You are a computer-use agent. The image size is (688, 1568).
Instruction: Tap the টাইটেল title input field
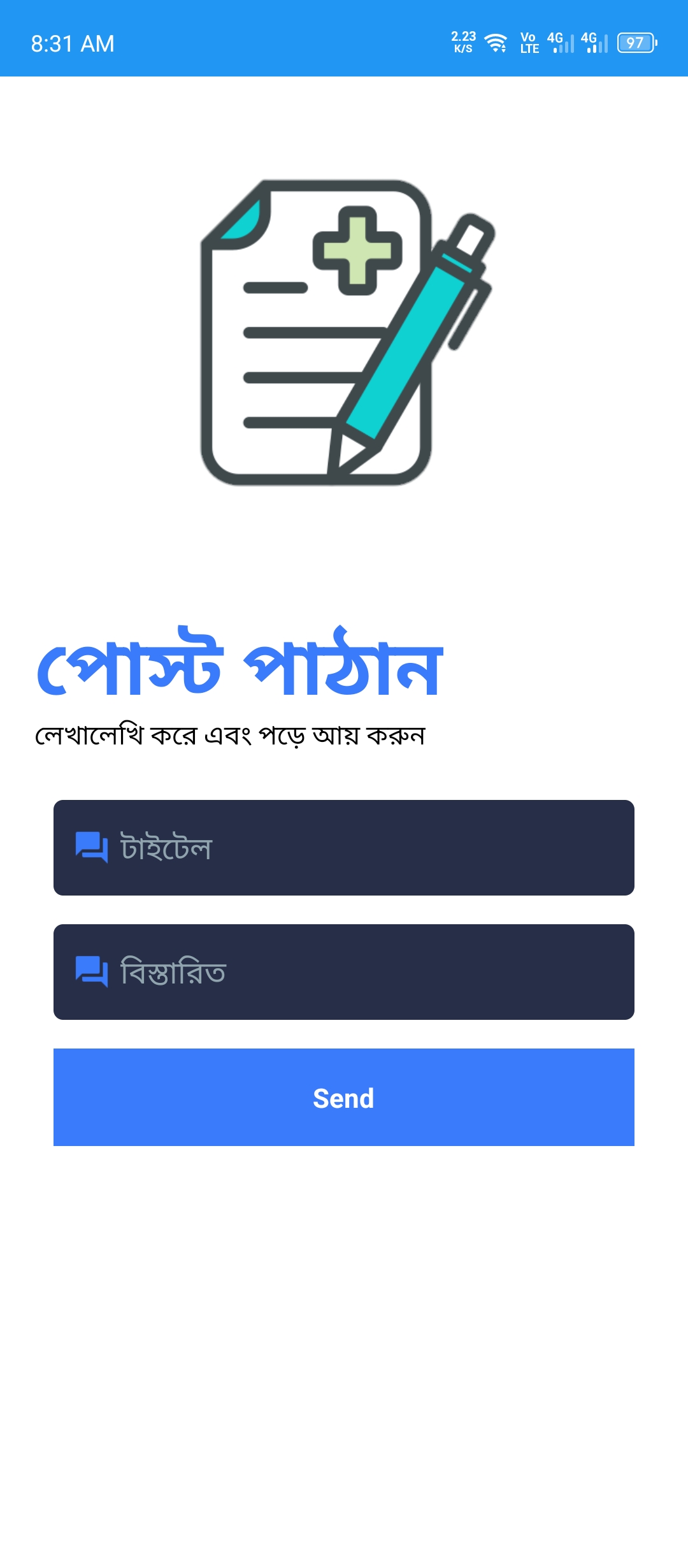click(x=344, y=848)
